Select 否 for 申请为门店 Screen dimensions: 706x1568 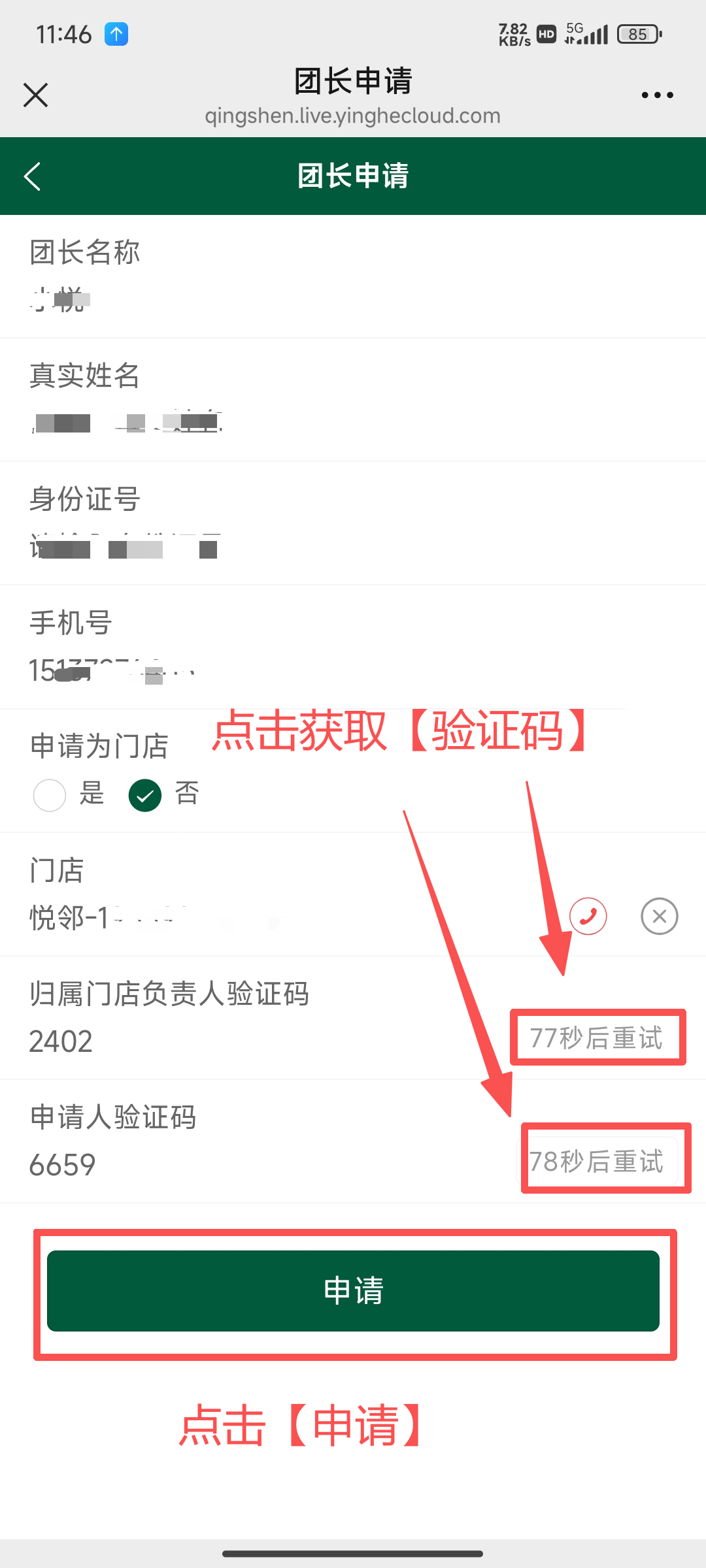[145, 795]
